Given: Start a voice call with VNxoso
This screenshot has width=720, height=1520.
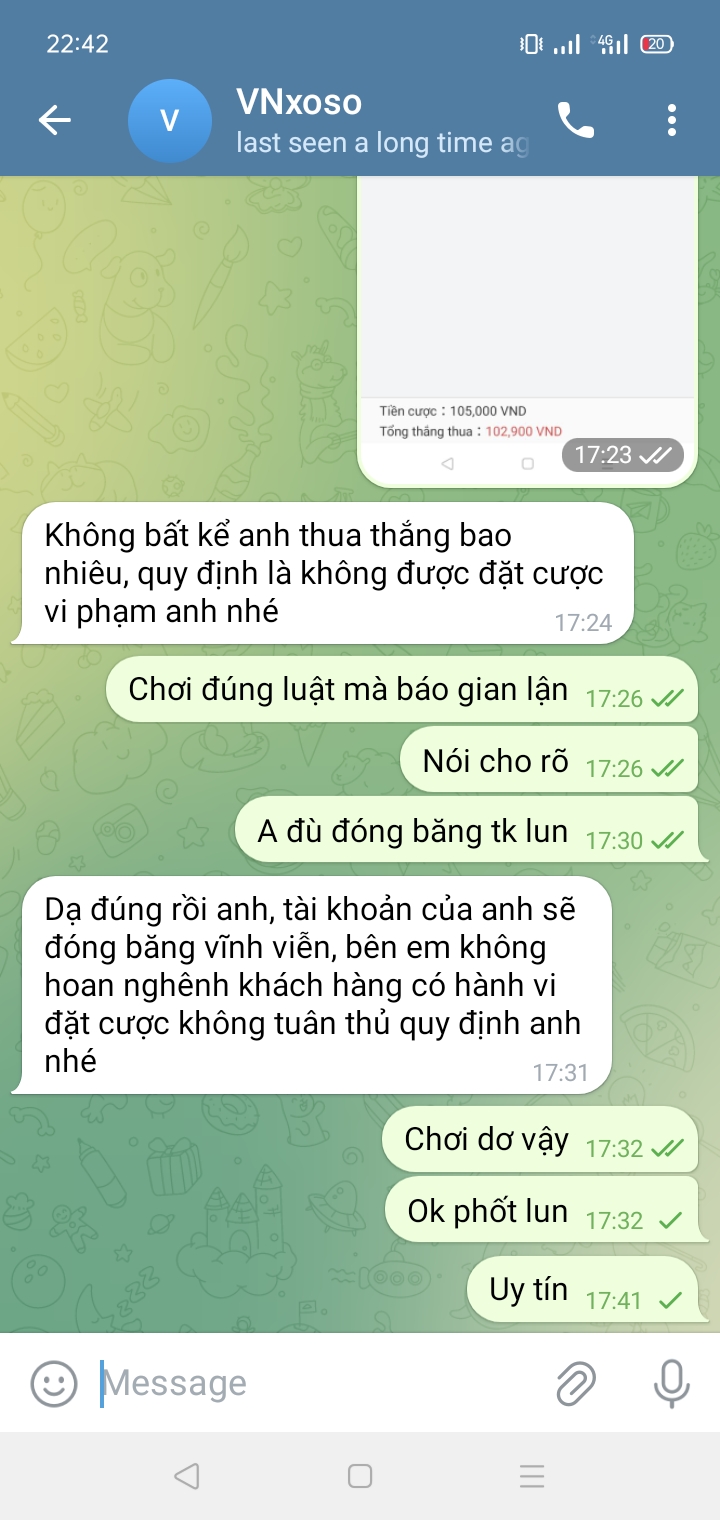Looking at the screenshot, I should pos(575,121).
